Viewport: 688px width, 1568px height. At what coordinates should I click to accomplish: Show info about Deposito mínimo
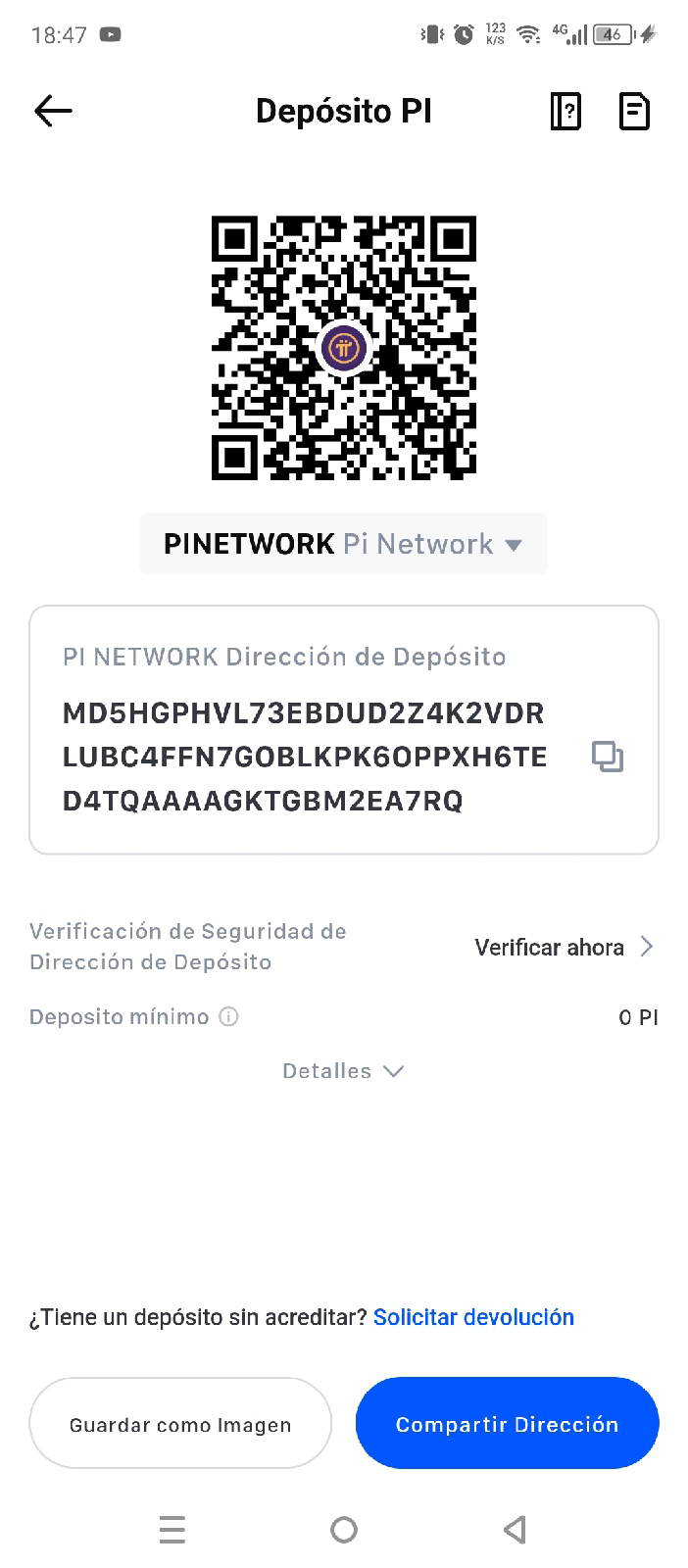pyautogui.click(x=228, y=1017)
